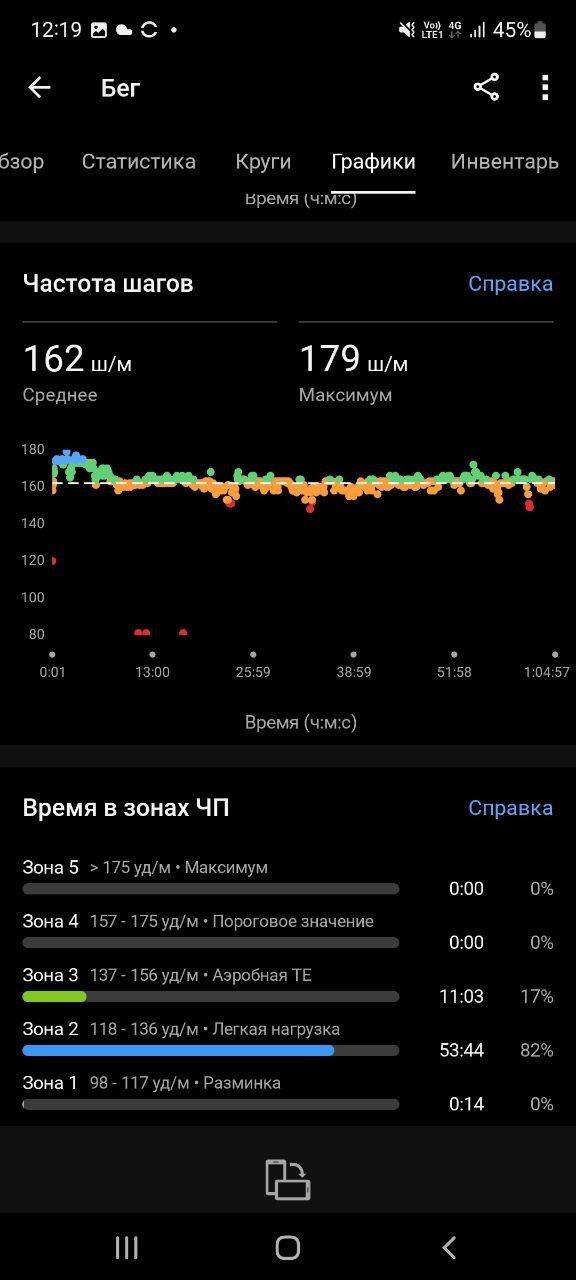Screen dimensions: 576x1280
Task: Open Справка for Частота шагов
Action: (510, 284)
